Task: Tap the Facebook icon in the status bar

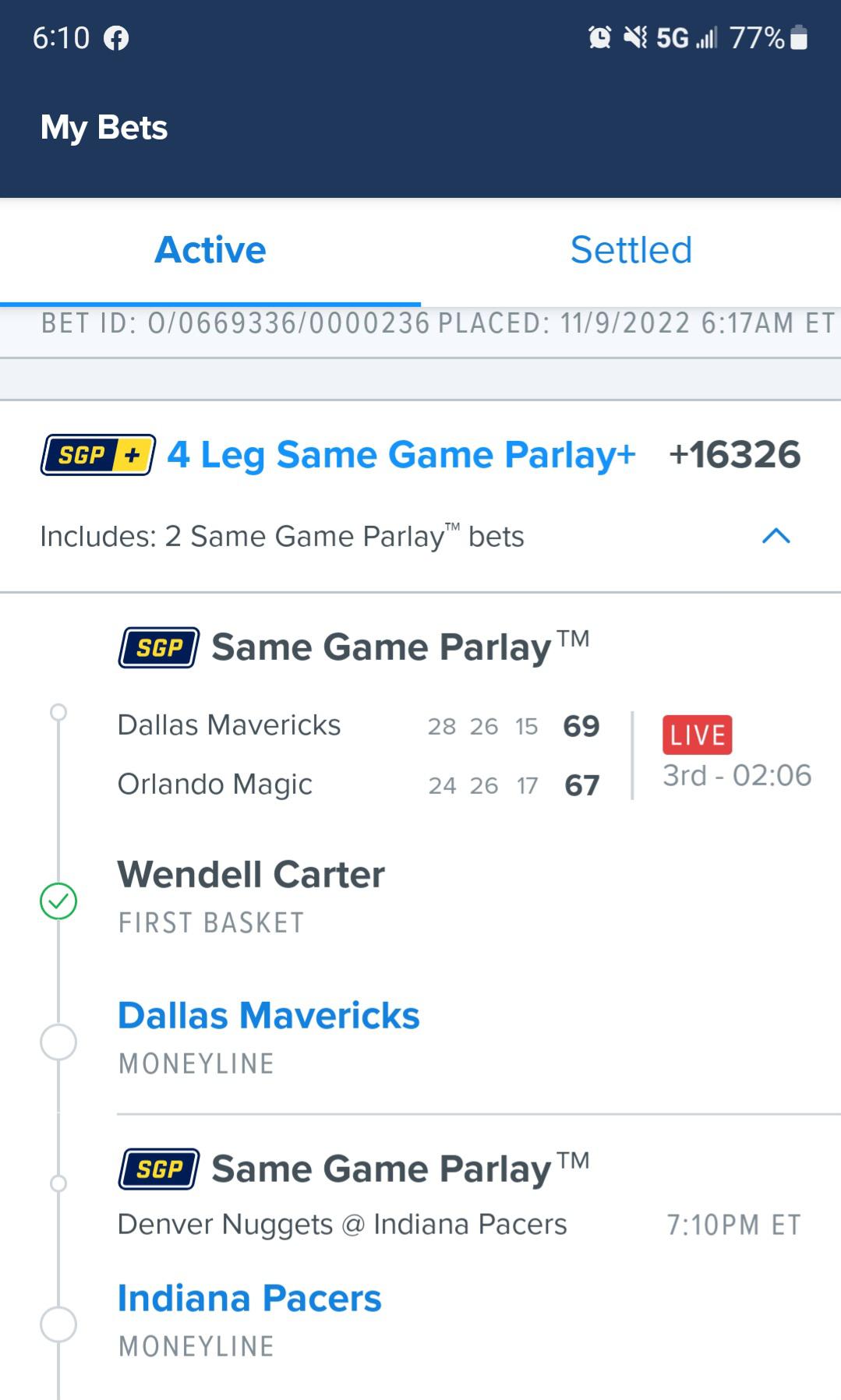Action: (117, 37)
